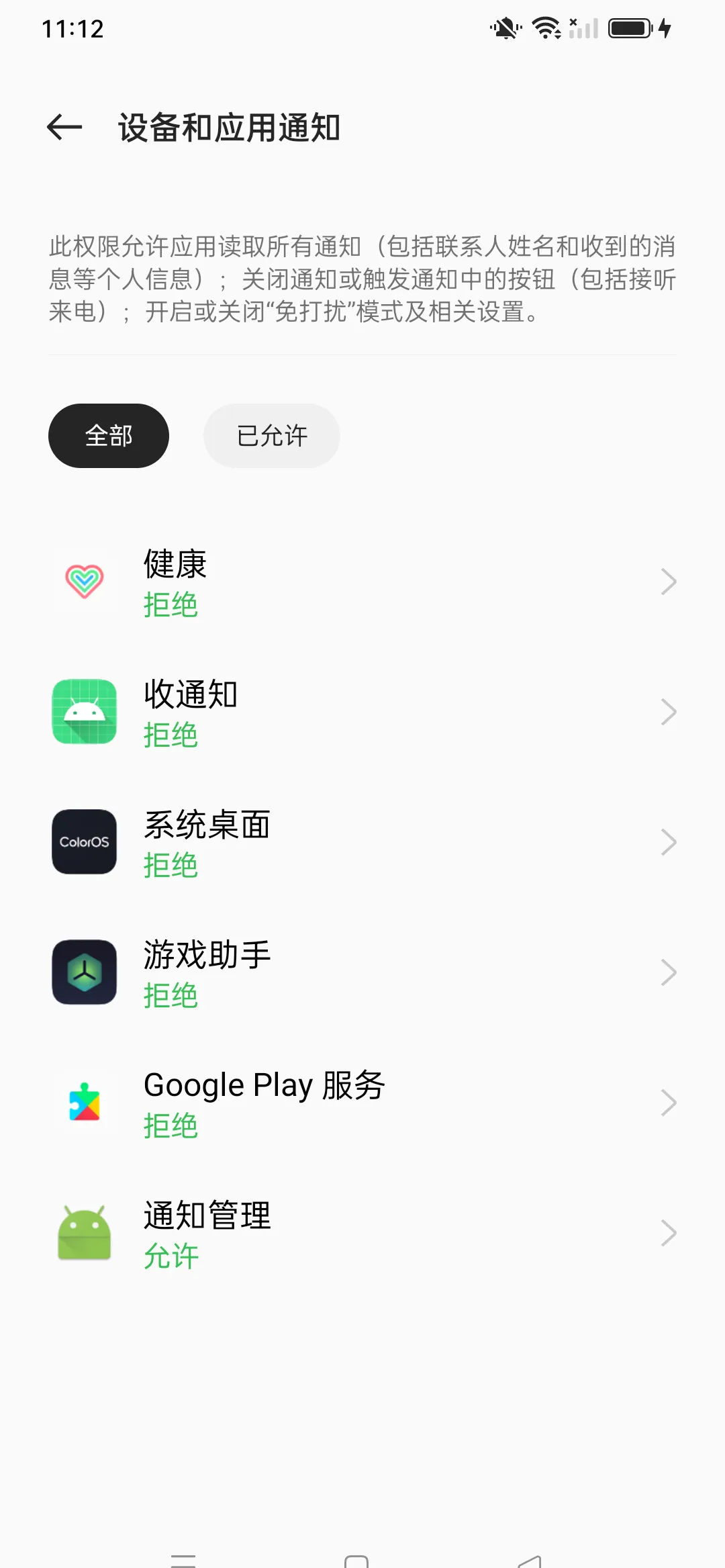Screen dimensions: 725x1568
Task: Tap the system home button
Action: click(356, 1560)
